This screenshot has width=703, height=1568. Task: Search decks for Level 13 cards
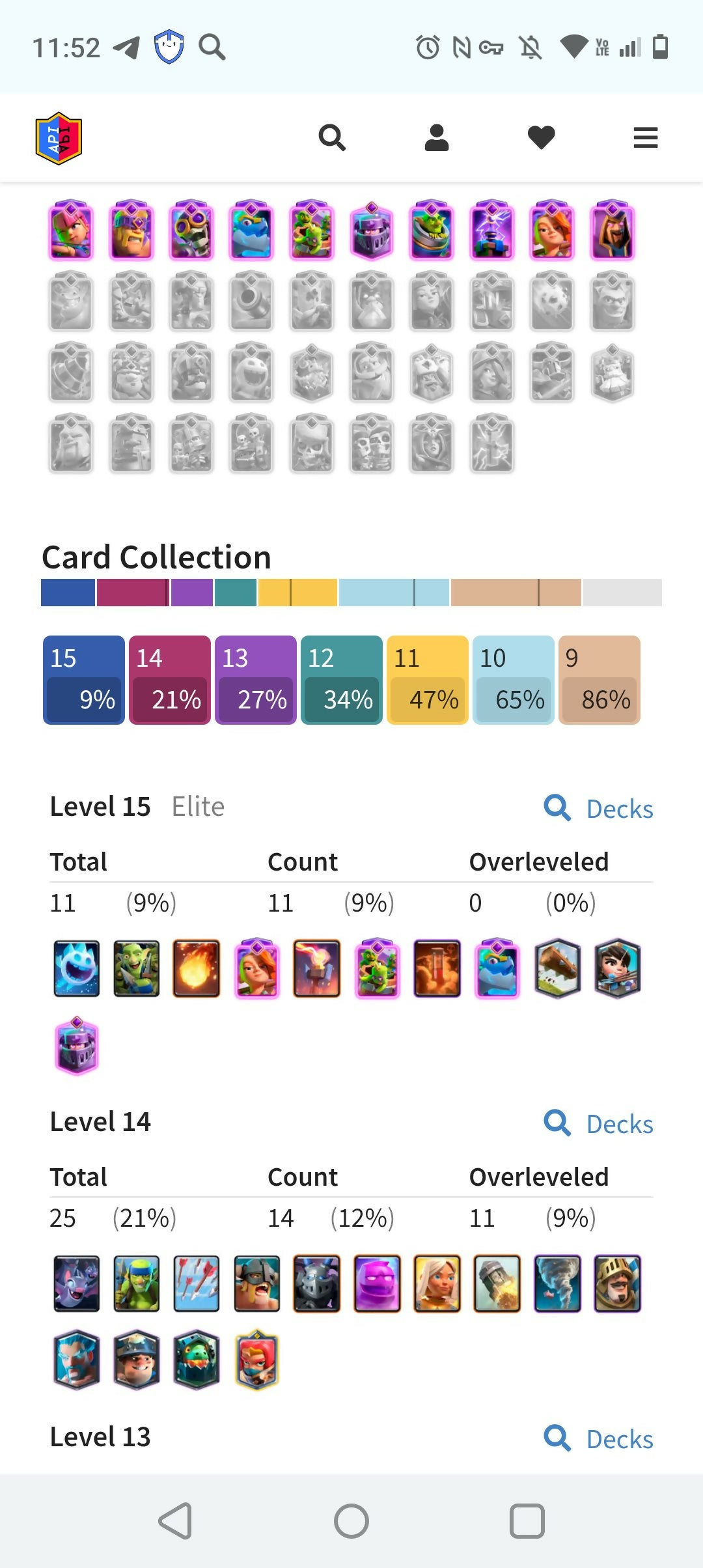(599, 1439)
